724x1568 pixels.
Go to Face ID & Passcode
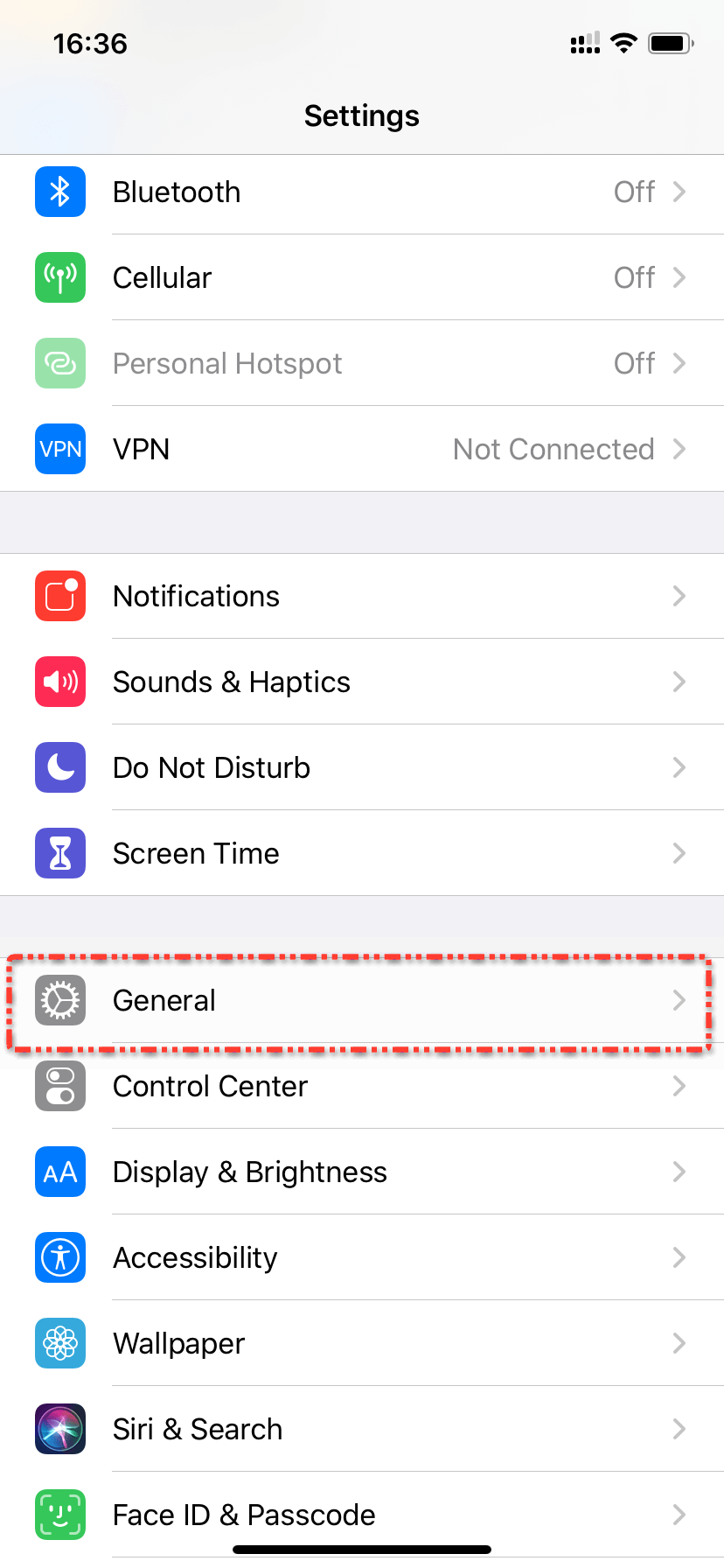(362, 1514)
